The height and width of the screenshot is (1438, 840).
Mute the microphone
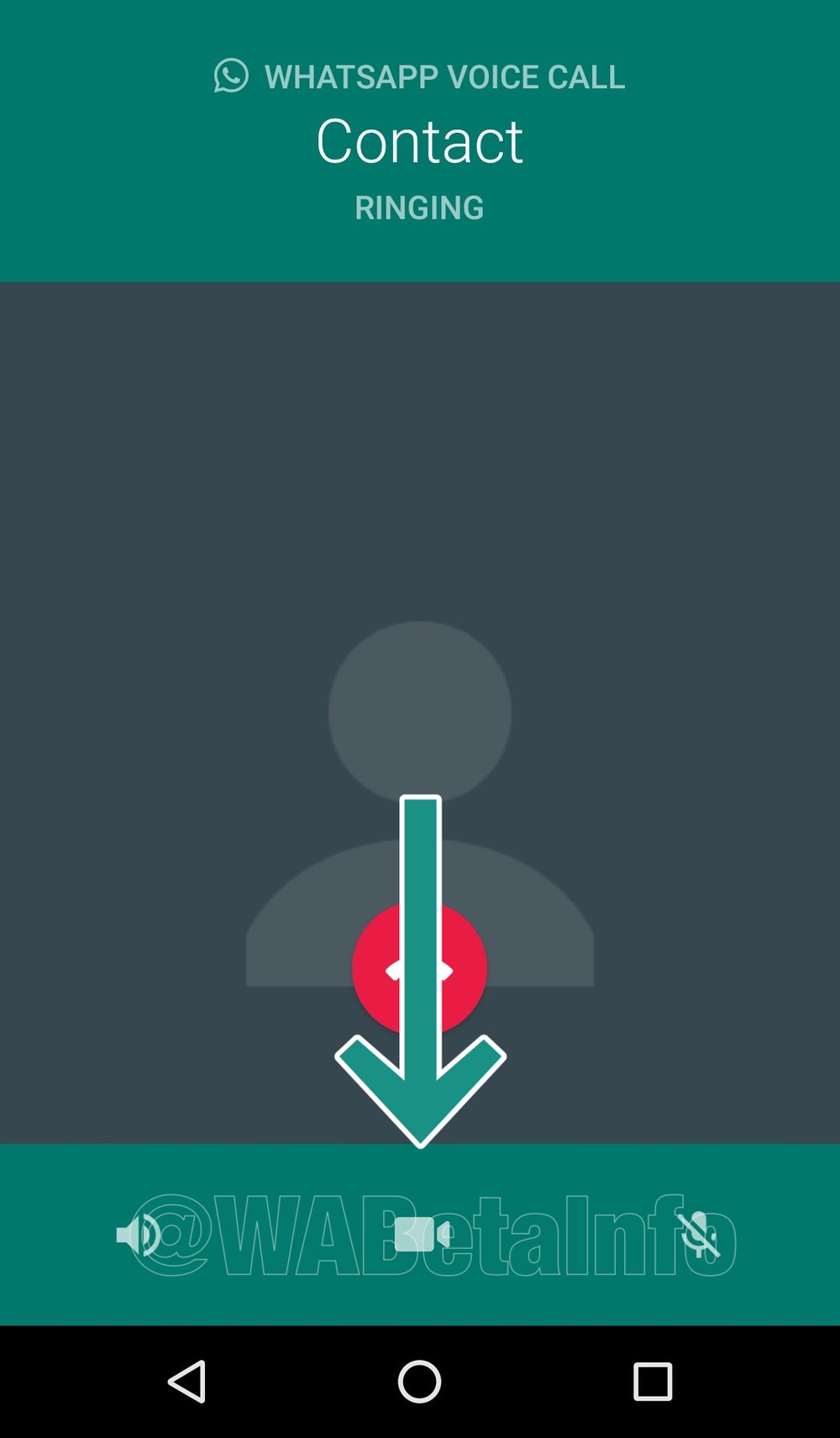699,1235
